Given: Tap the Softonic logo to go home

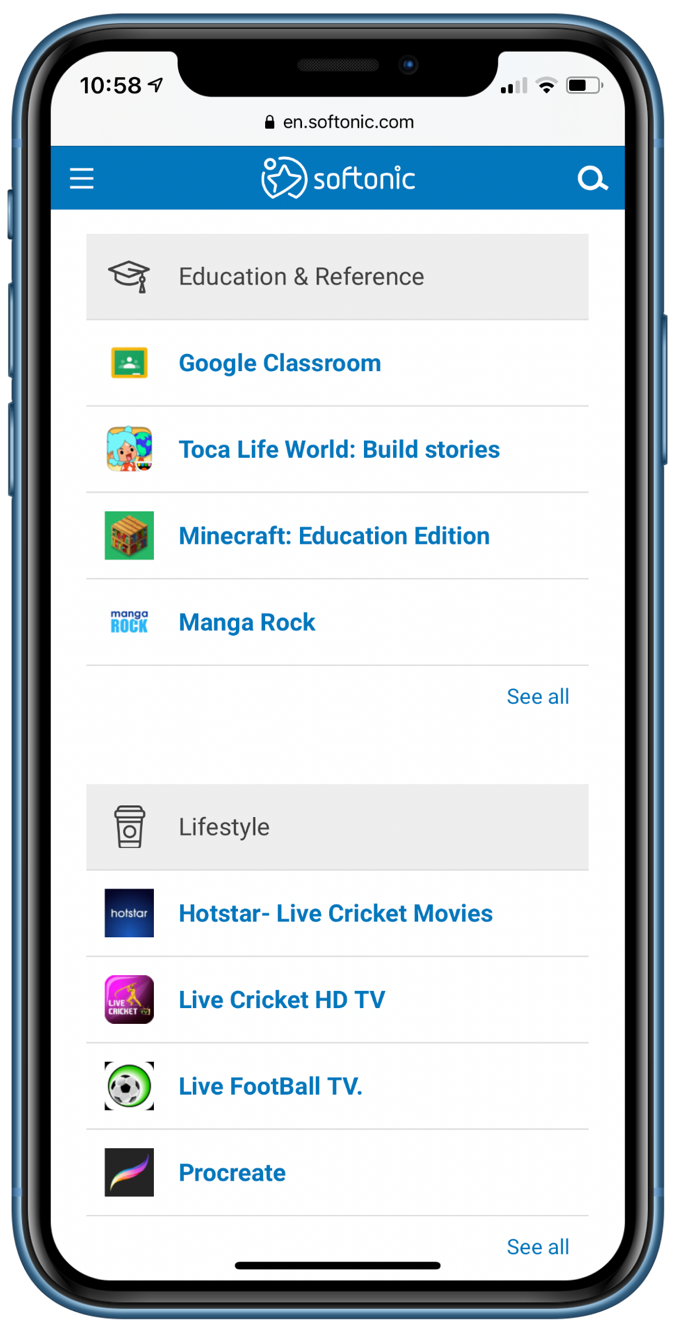Looking at the screenshot, I should pos(338,179).
